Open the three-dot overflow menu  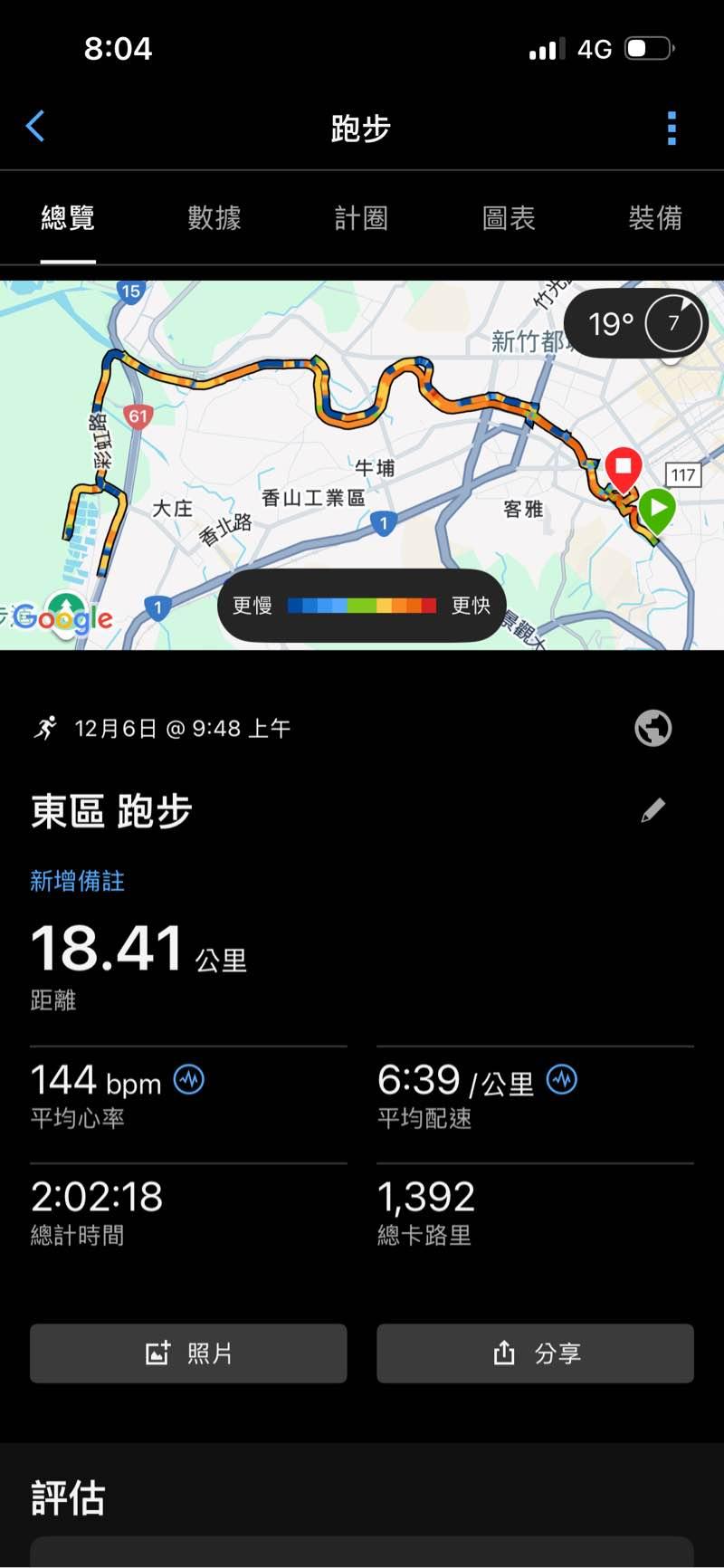tap(672, 129)
